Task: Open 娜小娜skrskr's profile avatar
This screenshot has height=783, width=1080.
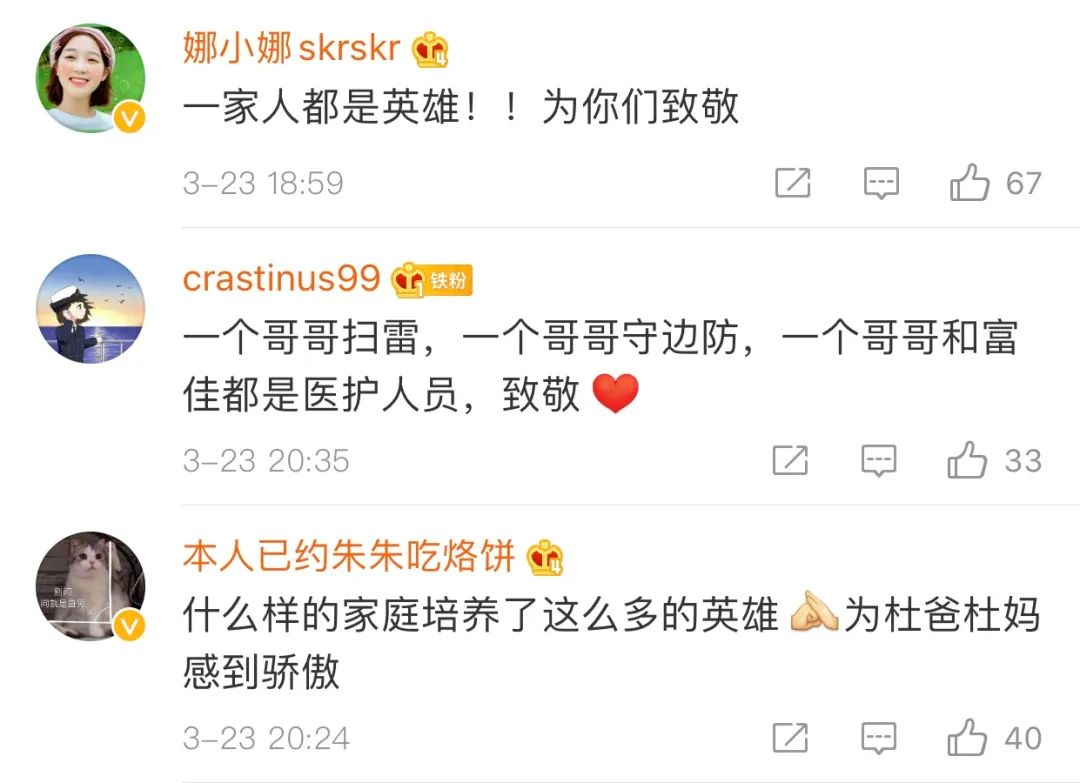Action: [90, 78]
